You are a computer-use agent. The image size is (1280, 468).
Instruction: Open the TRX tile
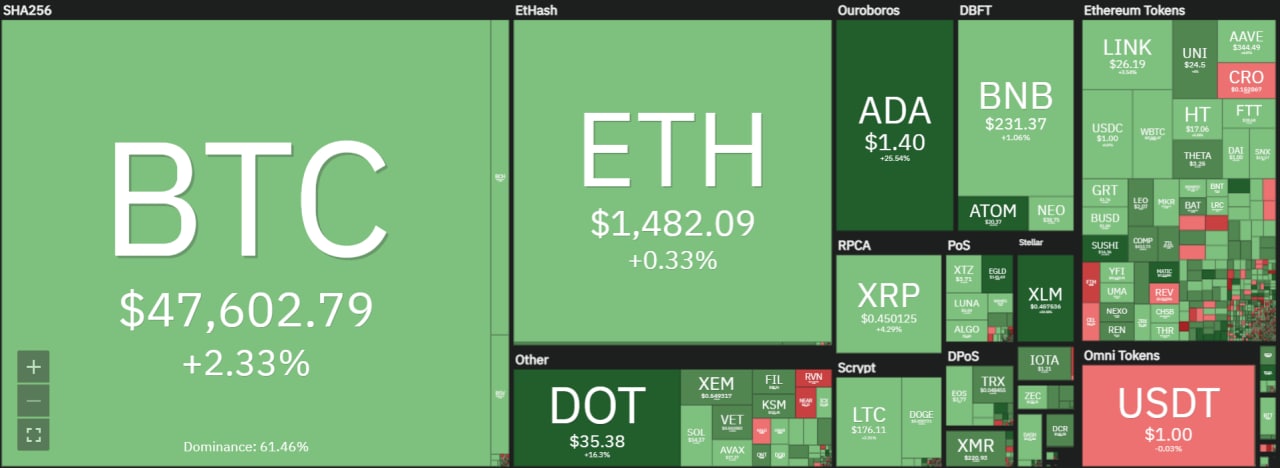pyautogui.click(x=992, y=386)
